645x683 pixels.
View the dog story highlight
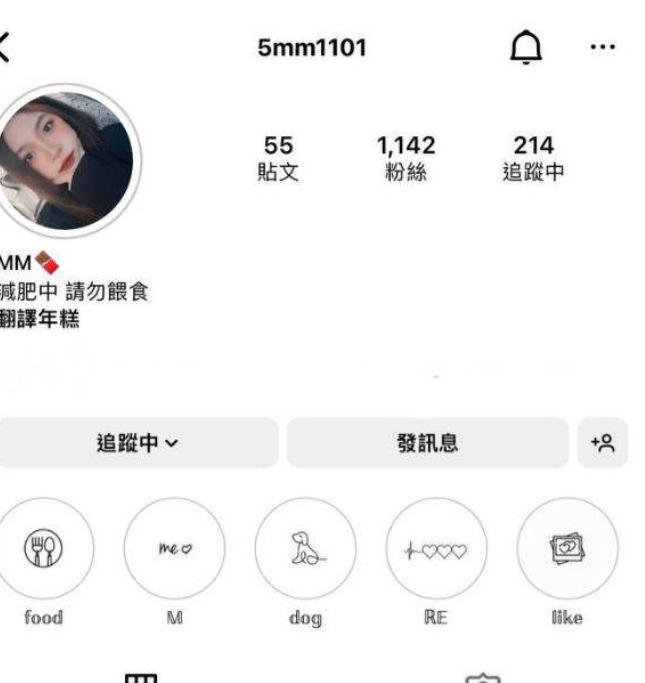[x=305, y=549]
